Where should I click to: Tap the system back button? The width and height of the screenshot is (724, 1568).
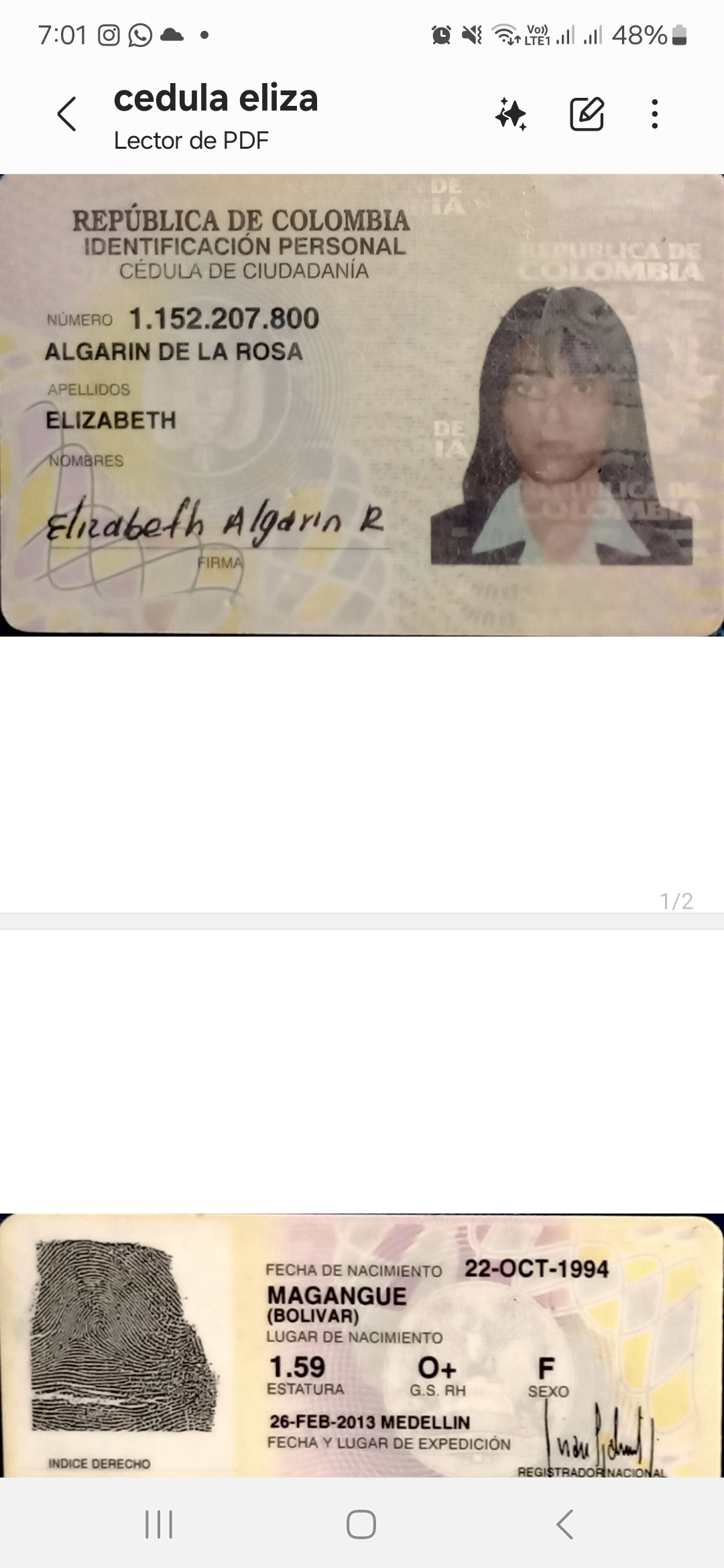[564, 1524]
